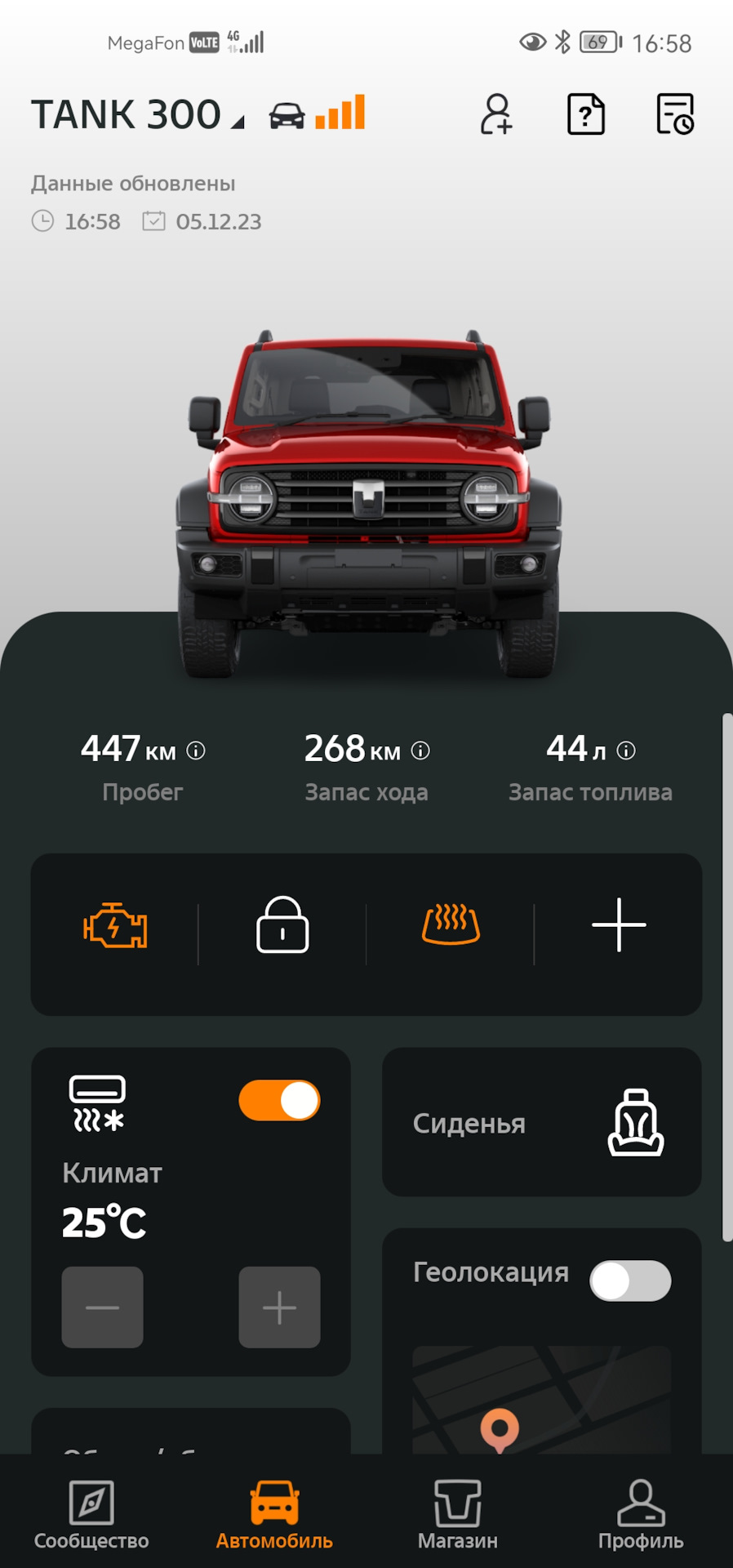Image resolution: width=733 pixels, height=1568 pixels.
Task: Go to the Магазин tab
Action: (x=458, y=1515)
